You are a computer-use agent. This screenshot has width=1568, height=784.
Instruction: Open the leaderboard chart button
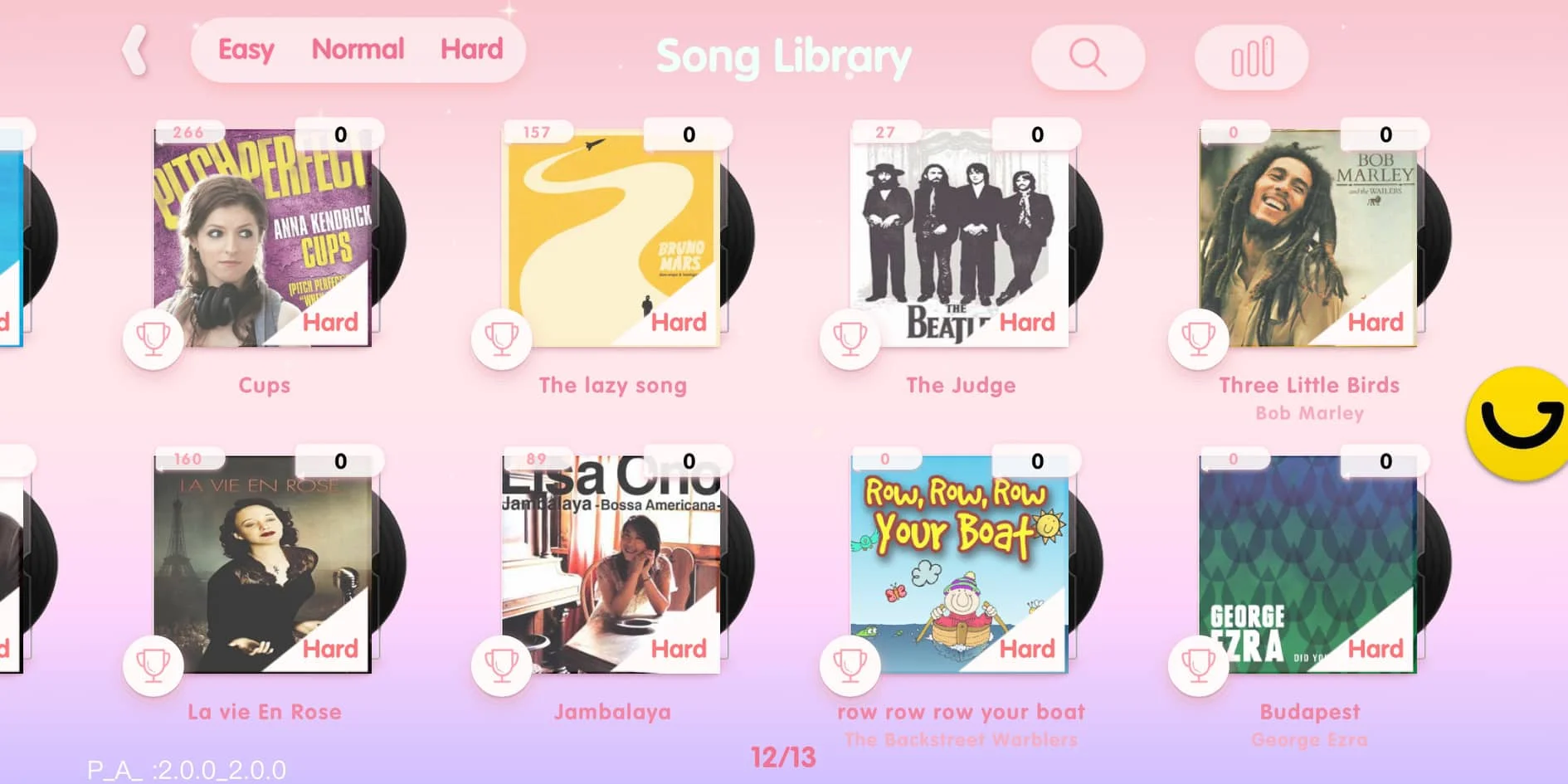[x=1251, y=57]
